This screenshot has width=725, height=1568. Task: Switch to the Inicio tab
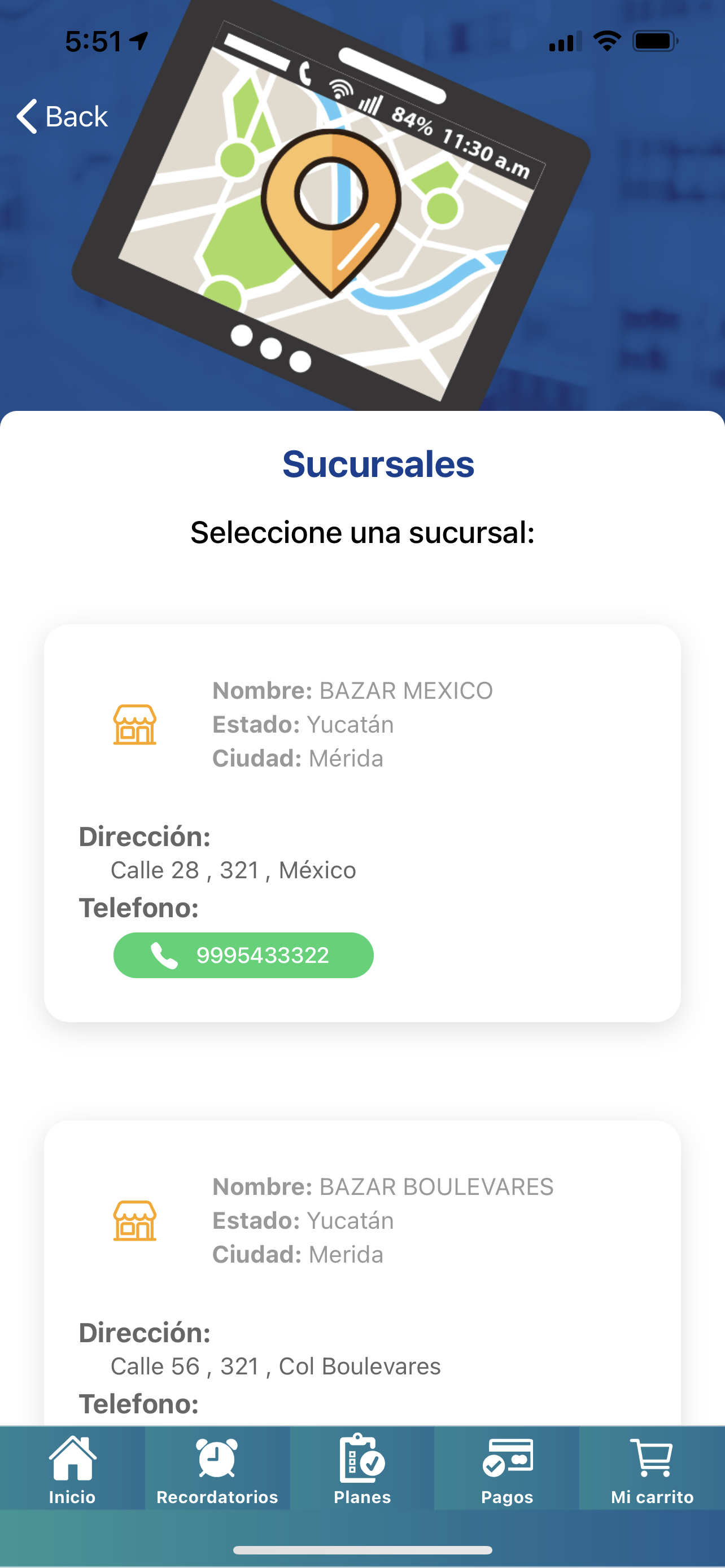pos(72,1469)
